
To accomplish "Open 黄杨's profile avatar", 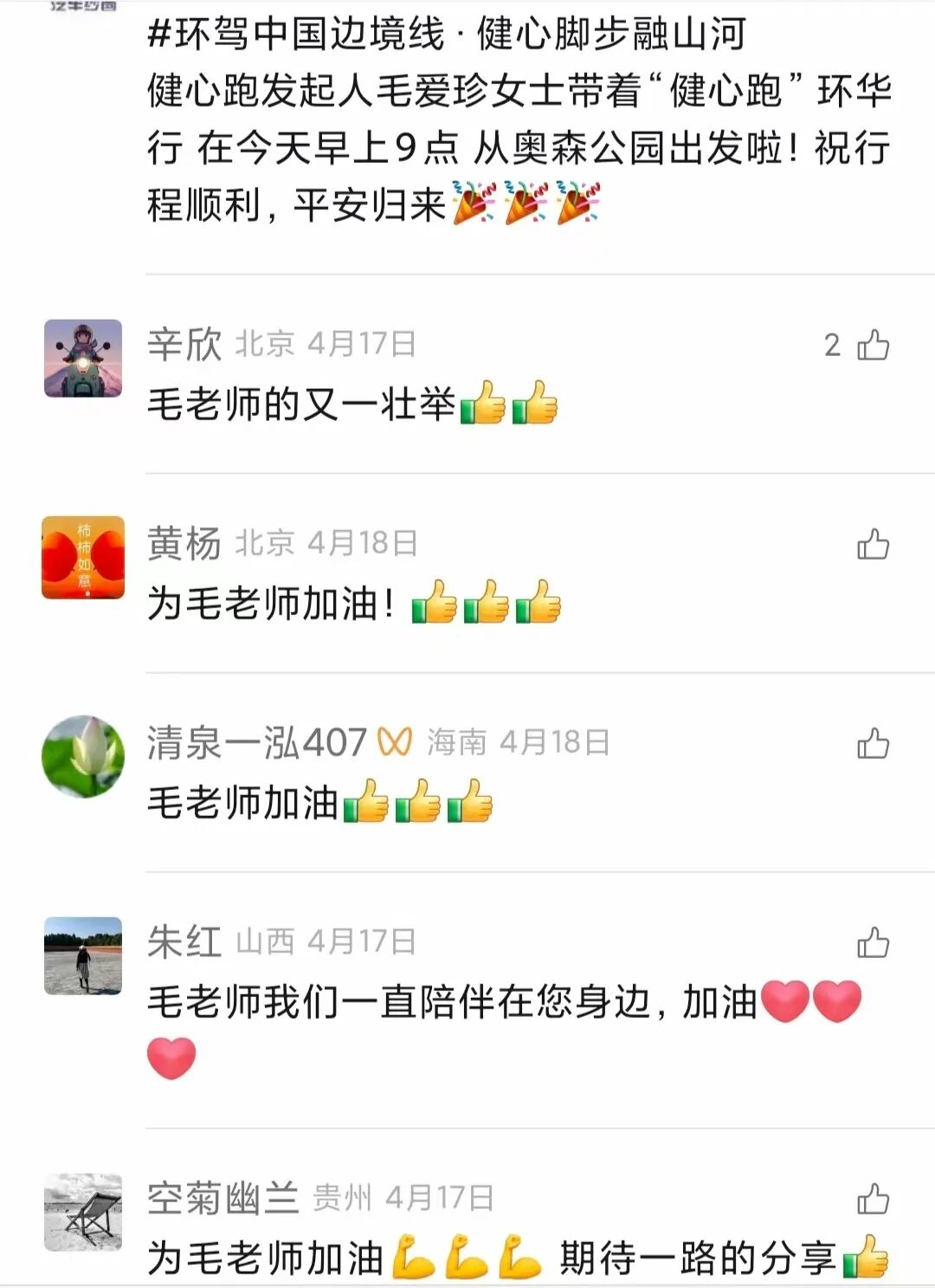I will (83, 558).
